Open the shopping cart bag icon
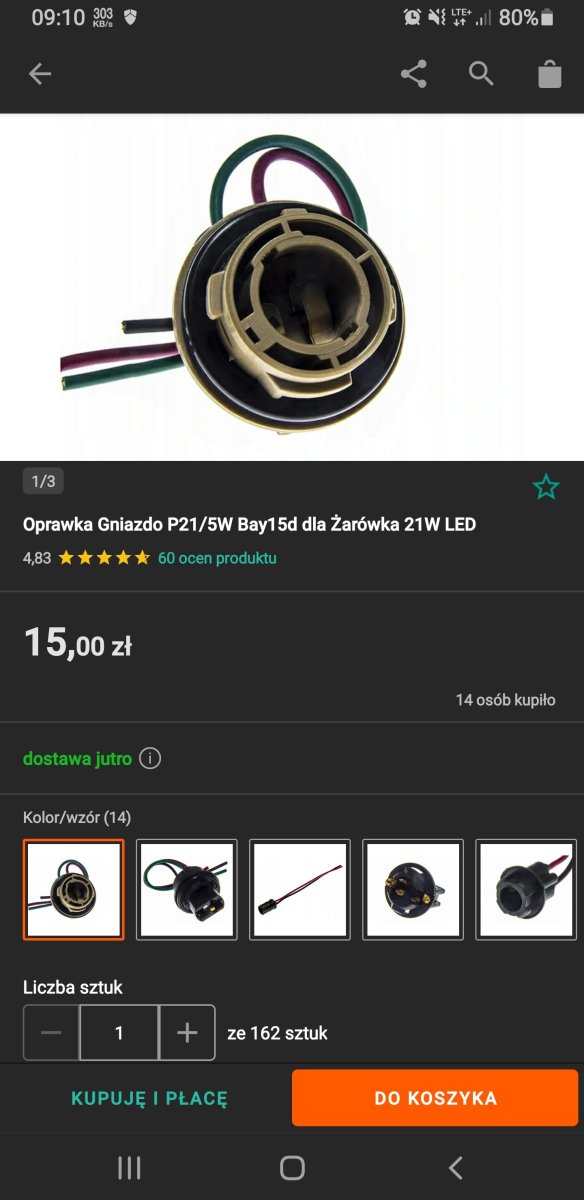Image resolution: width=584 pixels, height=1200 pixels. 550,74
